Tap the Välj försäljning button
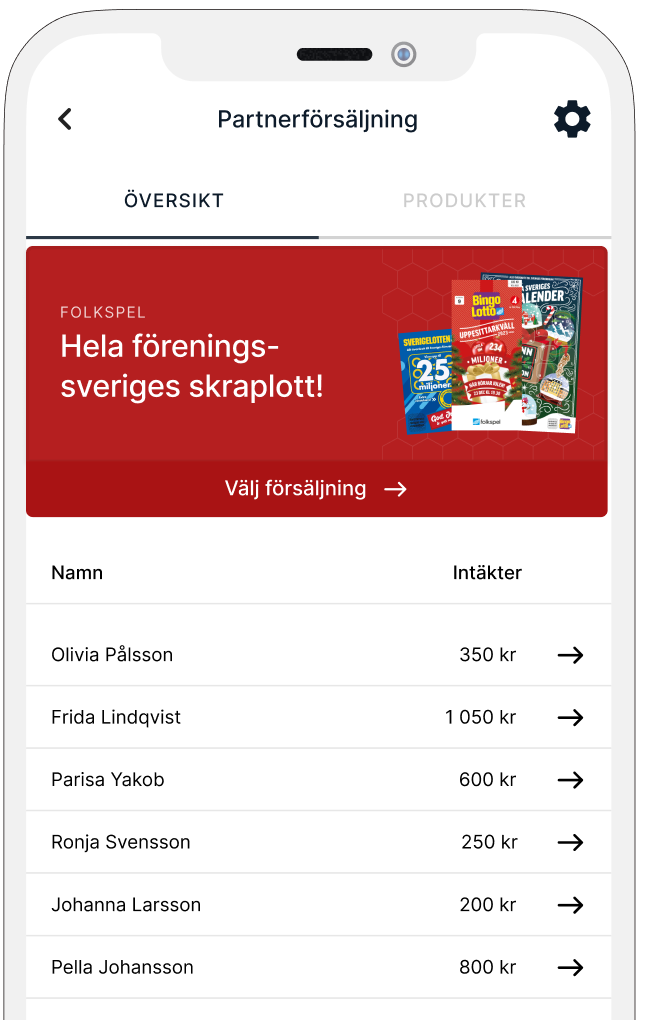This screenshot has width=648, height=1020. click(316, 489)
